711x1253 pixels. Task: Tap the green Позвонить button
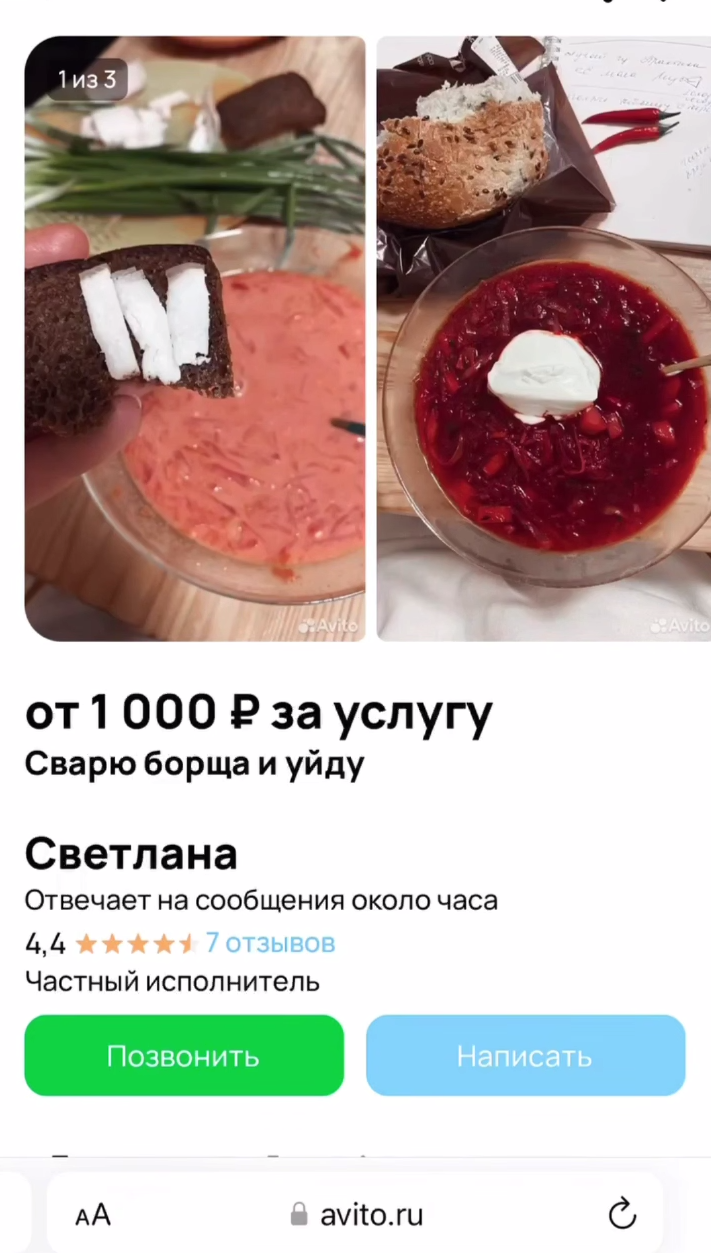[184, 1056]
